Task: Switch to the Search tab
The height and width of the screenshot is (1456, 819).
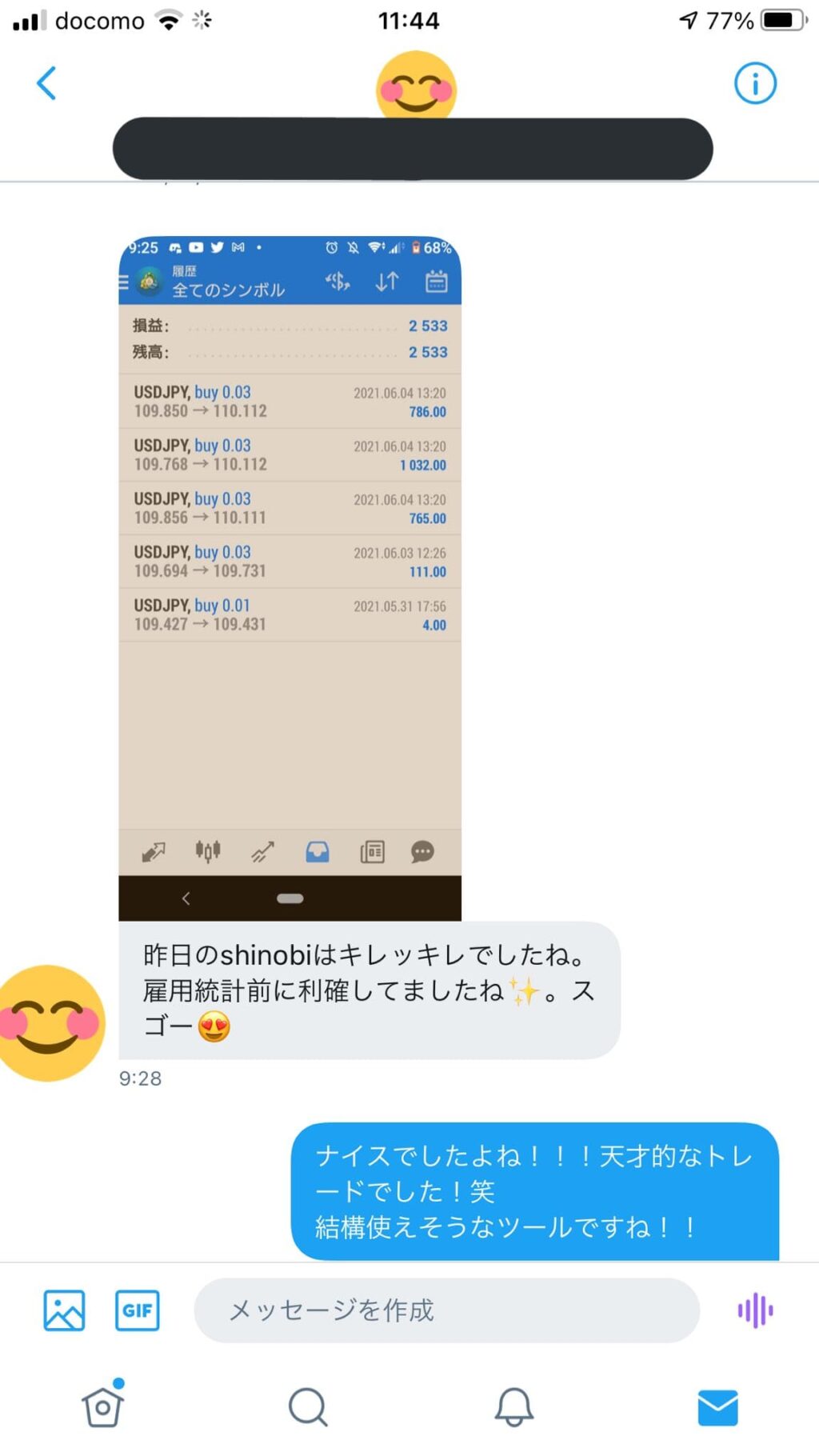Action: point(308,1406)
